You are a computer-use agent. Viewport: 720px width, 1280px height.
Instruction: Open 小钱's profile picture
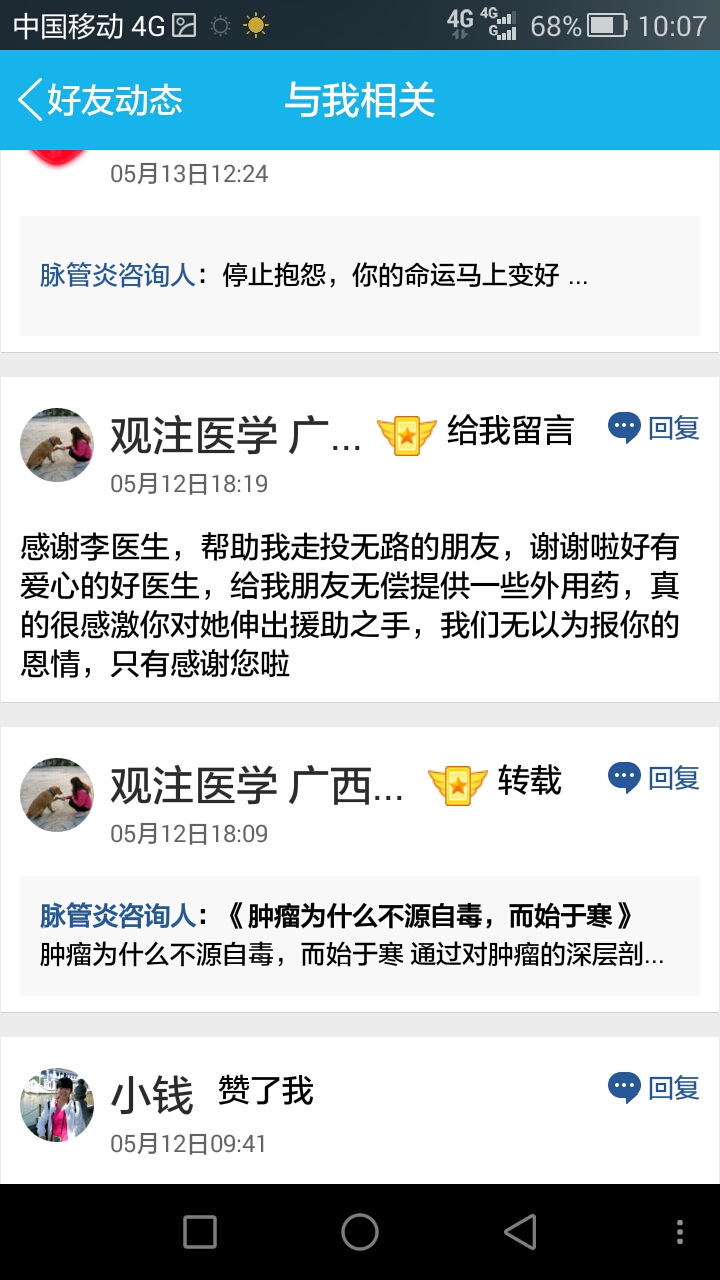point(57,1104)
